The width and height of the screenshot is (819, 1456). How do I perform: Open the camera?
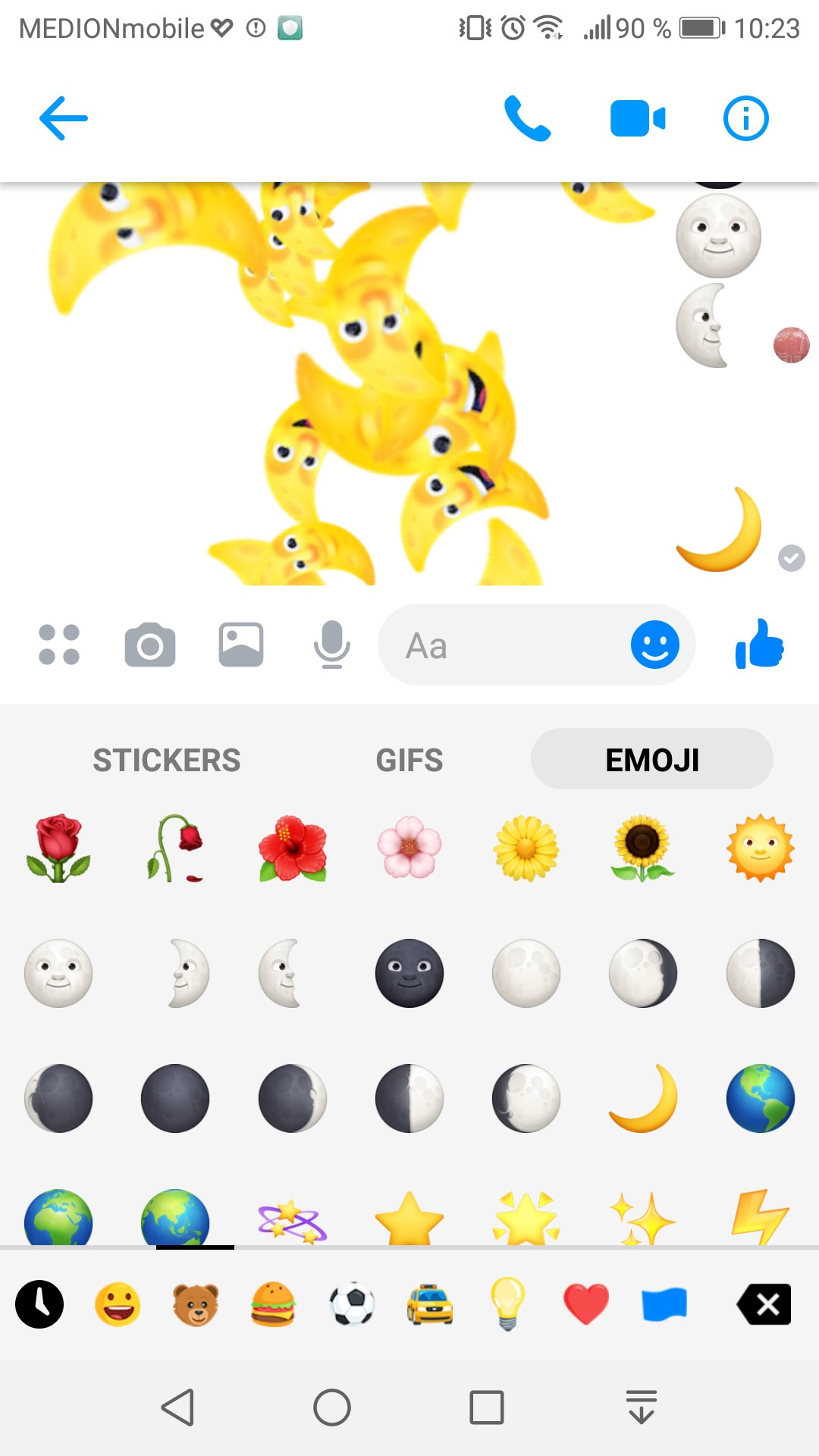click(150, 645)
